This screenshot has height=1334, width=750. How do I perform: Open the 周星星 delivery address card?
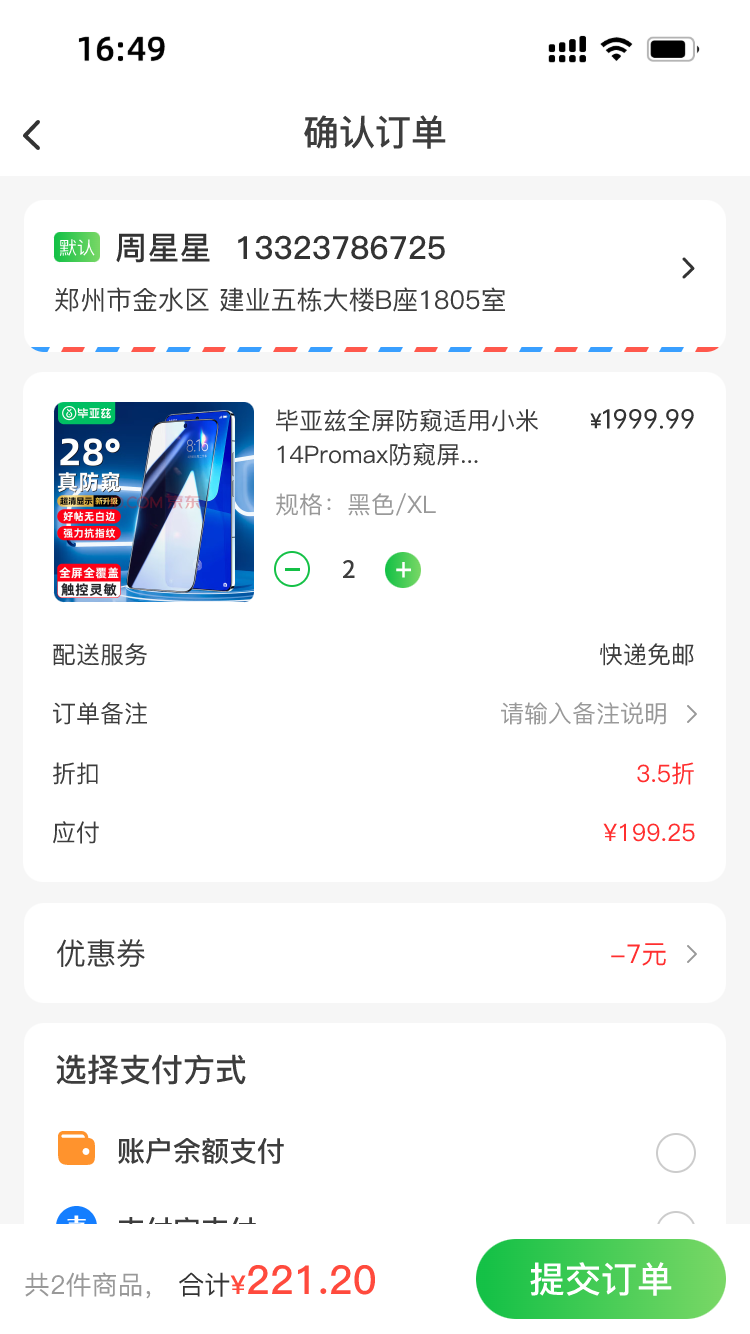point(375,272)
